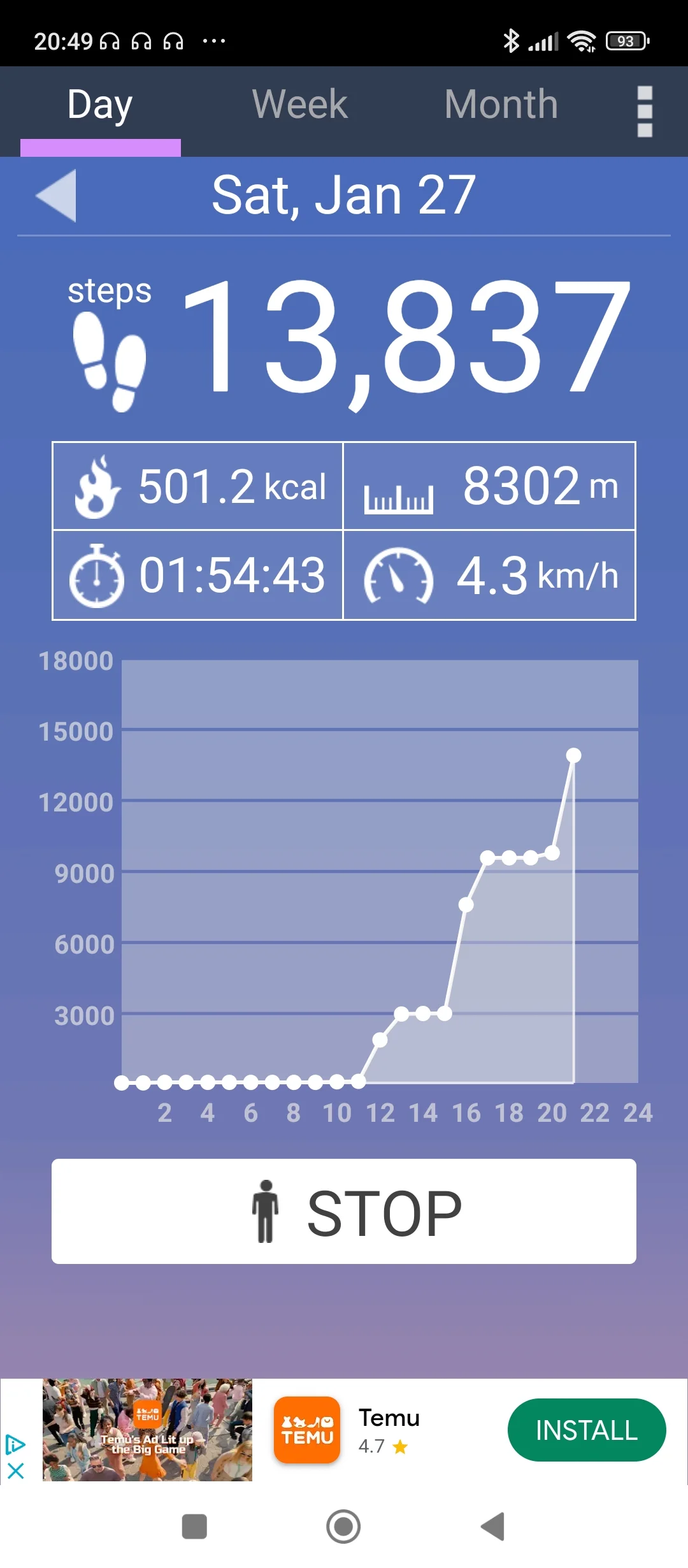Switch to the Day tab
Viewport: 688px width, 1568px height.
pyautogui.click(x=100, y=105)
